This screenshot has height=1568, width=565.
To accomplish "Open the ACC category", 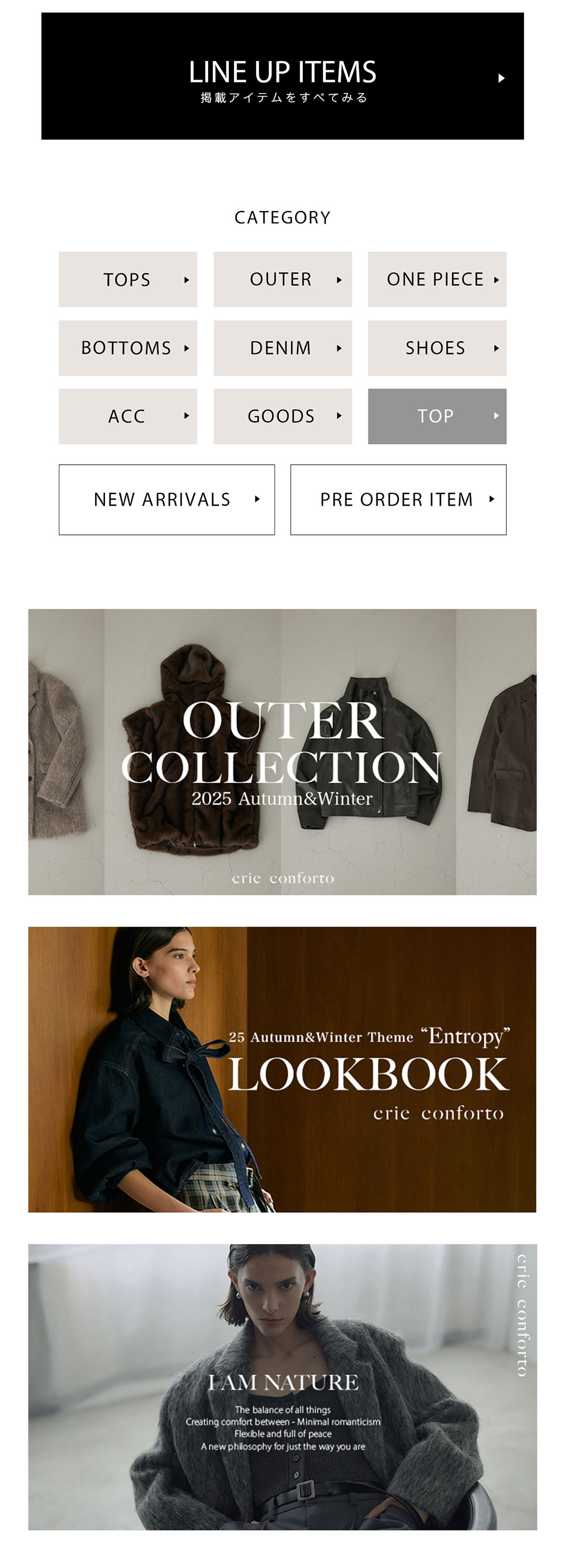I will (x=128, y=416).
